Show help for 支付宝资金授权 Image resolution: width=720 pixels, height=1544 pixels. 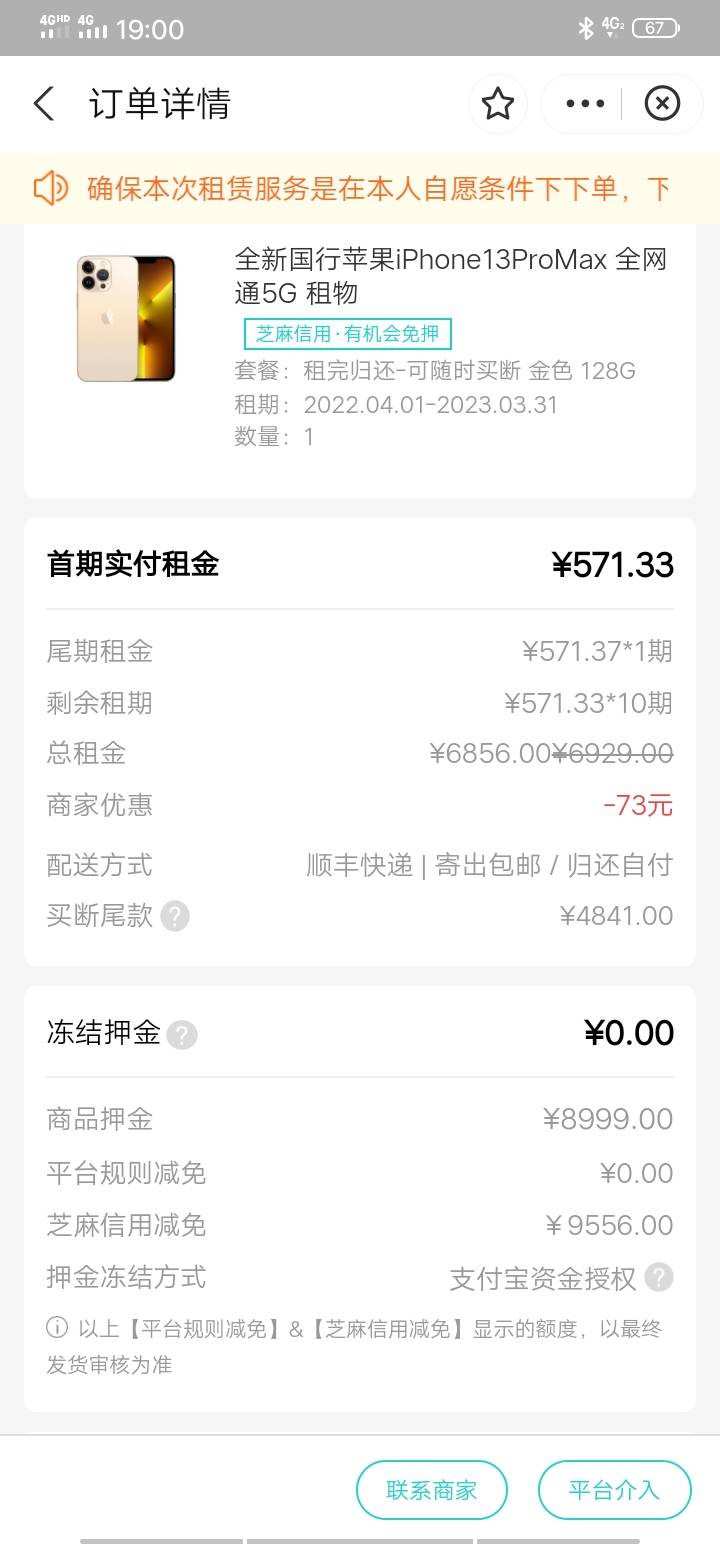(658, 1277)
